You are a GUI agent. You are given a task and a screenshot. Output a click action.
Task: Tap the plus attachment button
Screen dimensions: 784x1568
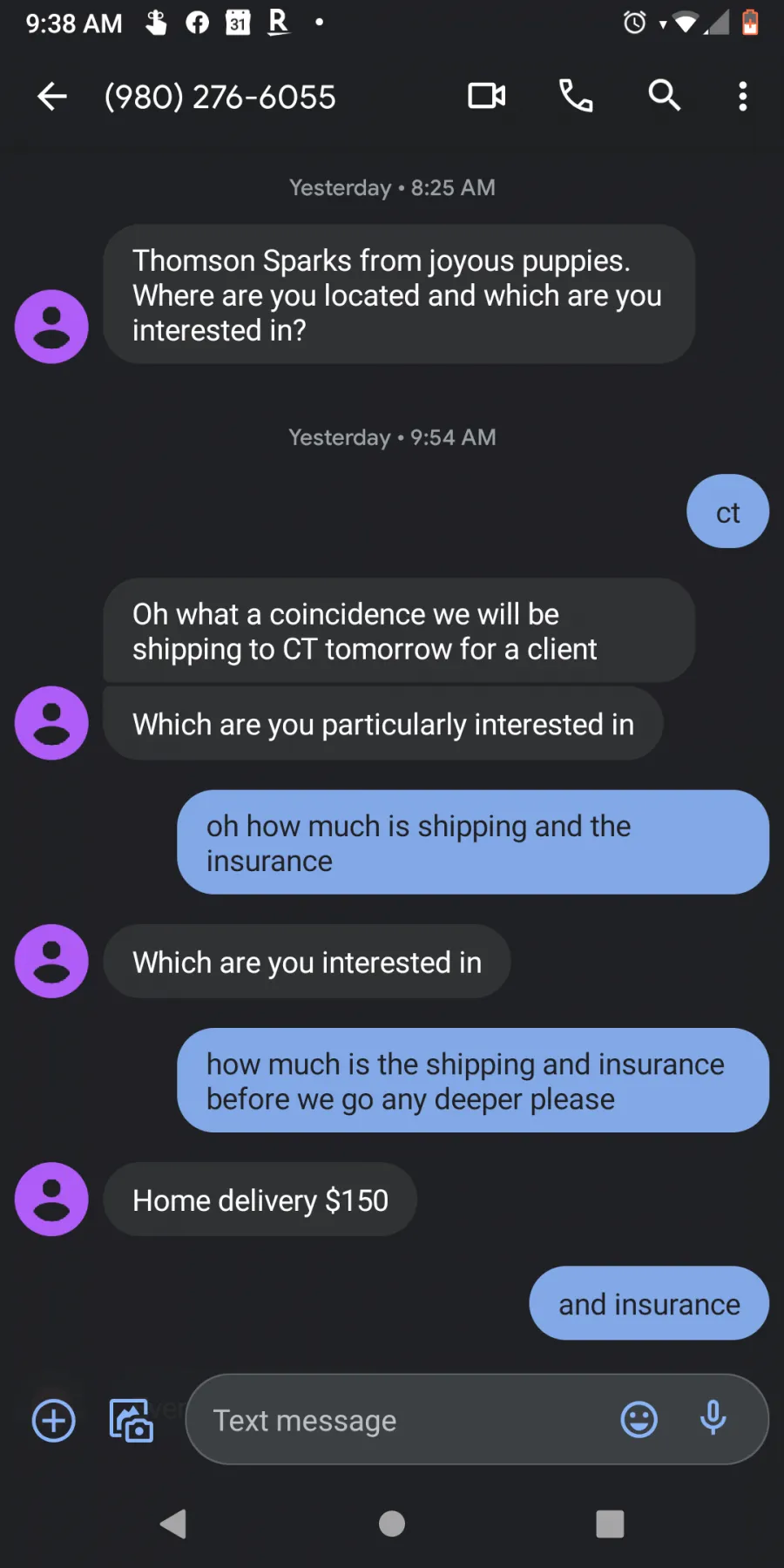54,1420
